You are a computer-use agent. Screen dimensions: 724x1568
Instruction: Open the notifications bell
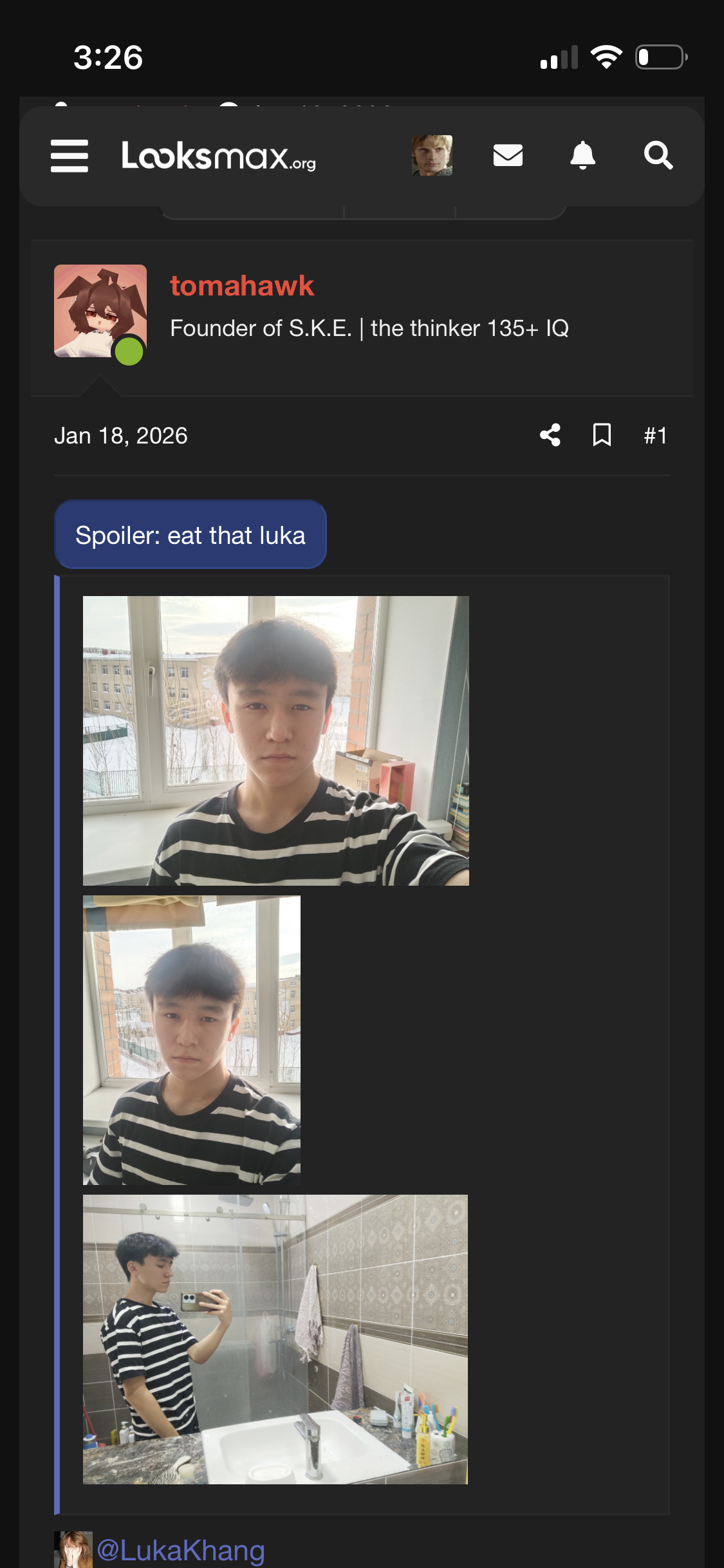click(x=582, y=155)
